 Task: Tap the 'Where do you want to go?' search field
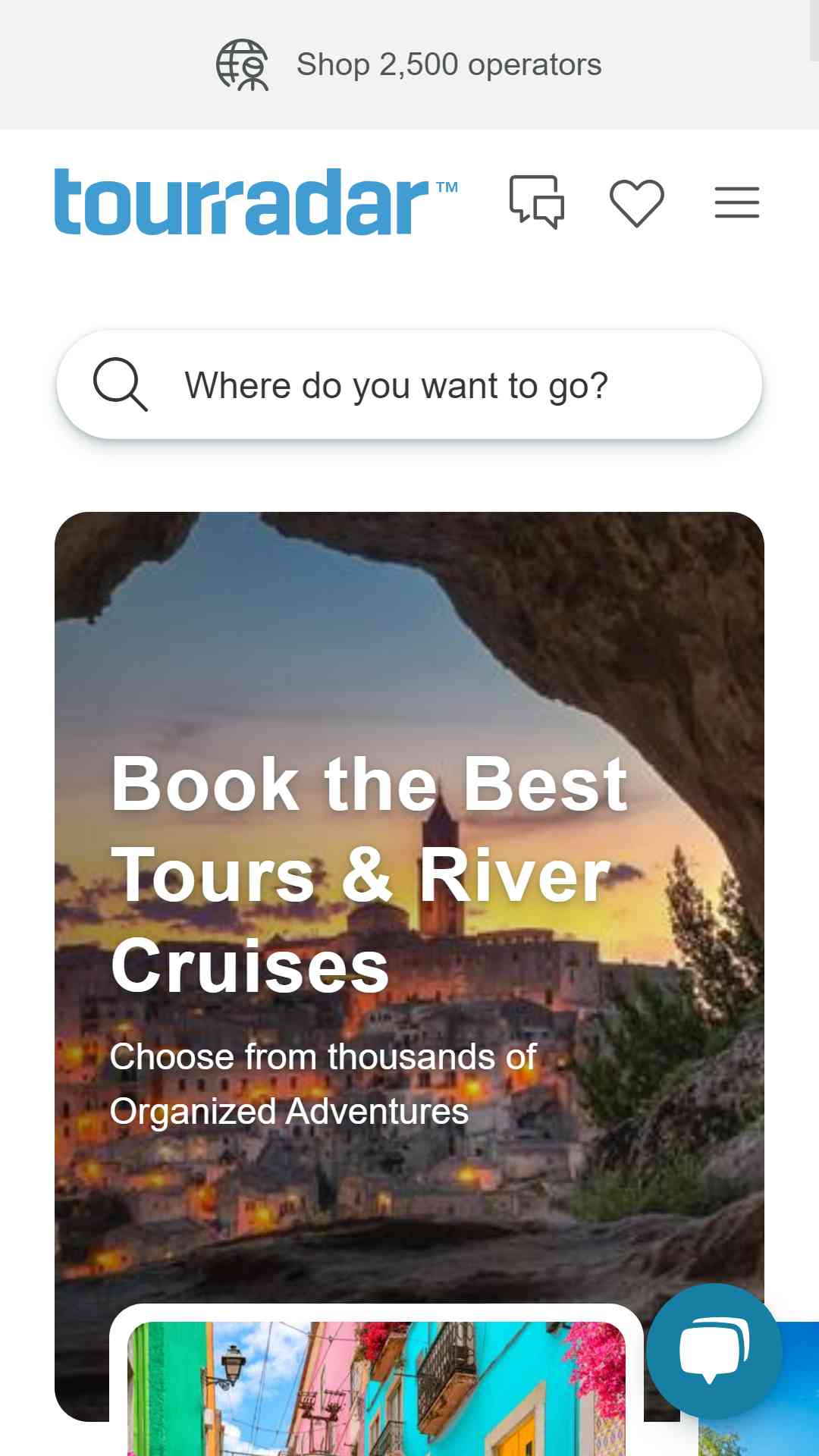pyautogui.click(x=409, y=385)
